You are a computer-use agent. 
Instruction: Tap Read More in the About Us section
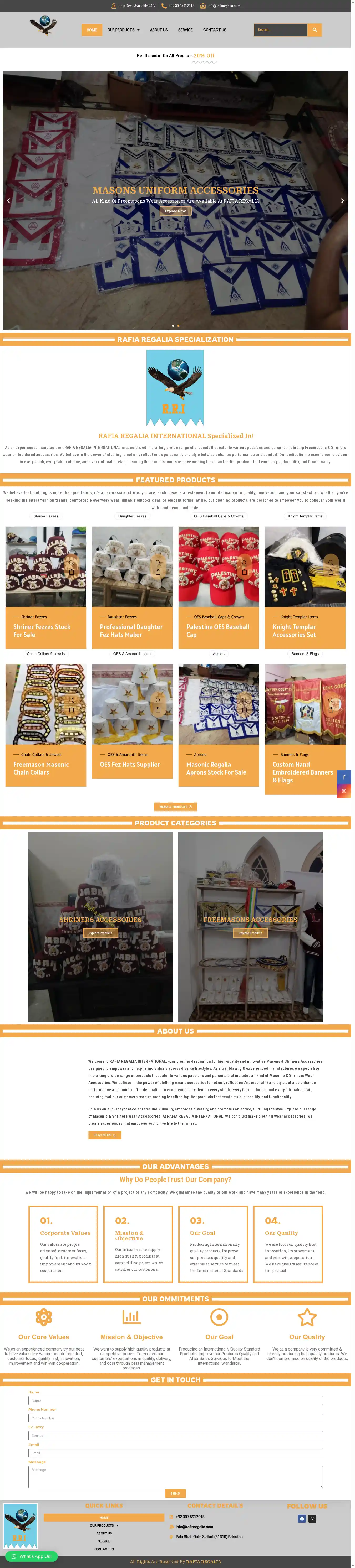[x=105, y=1135]
